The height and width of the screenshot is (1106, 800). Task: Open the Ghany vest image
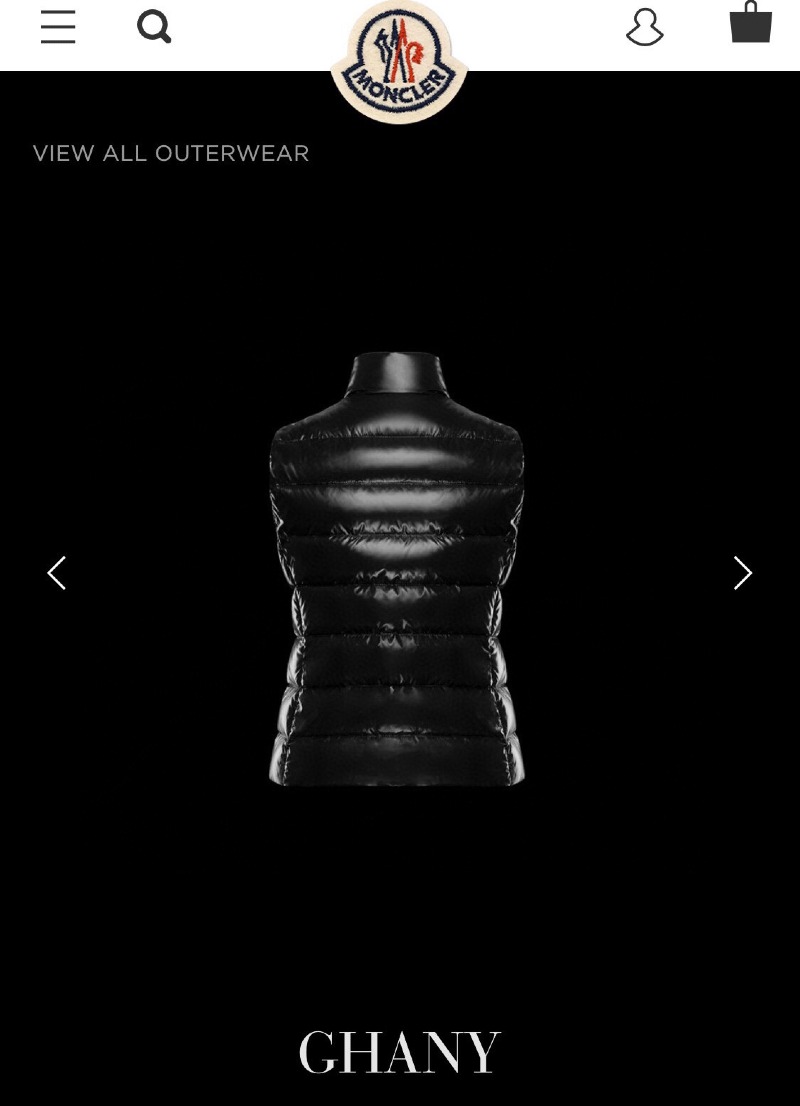tap(397, 570)
